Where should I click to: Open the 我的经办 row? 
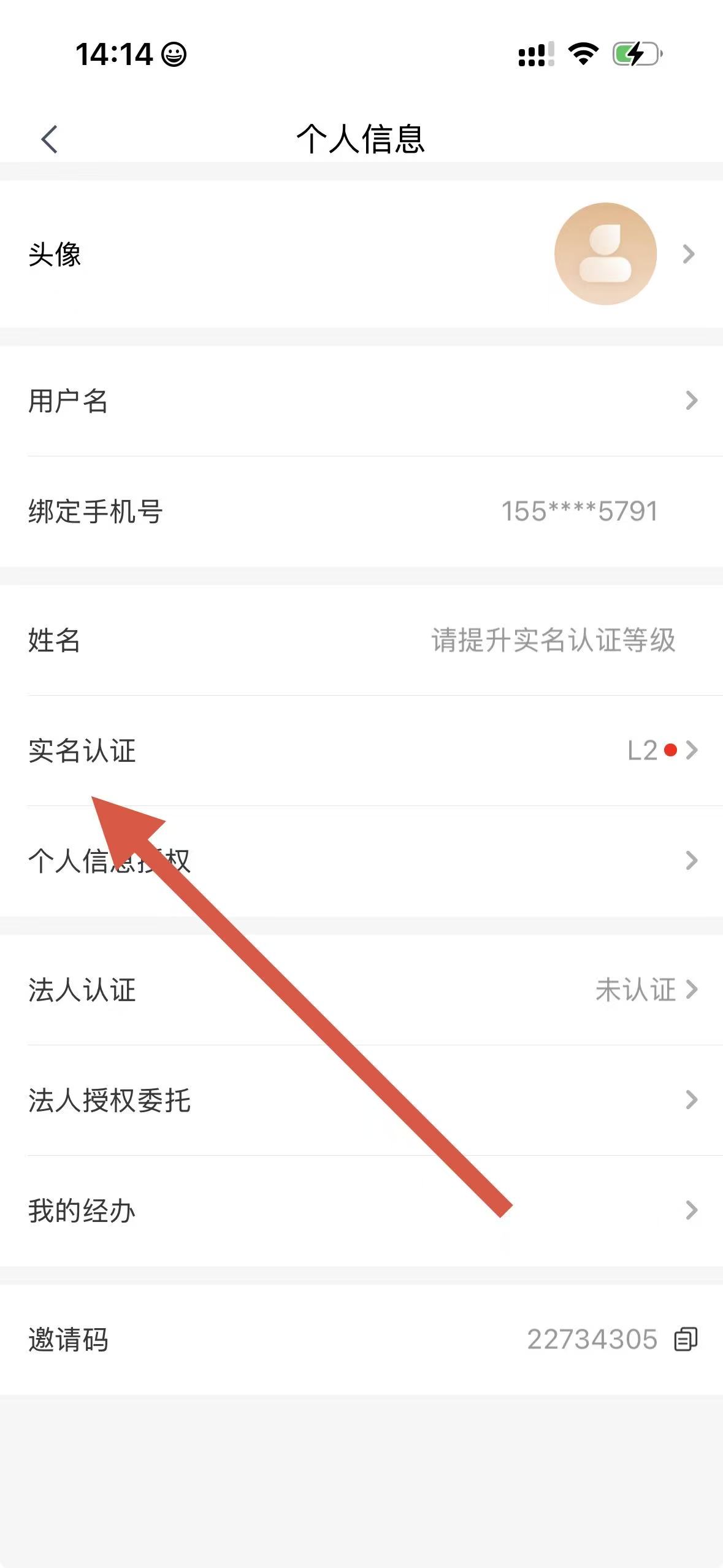(x=361, y=1210)
